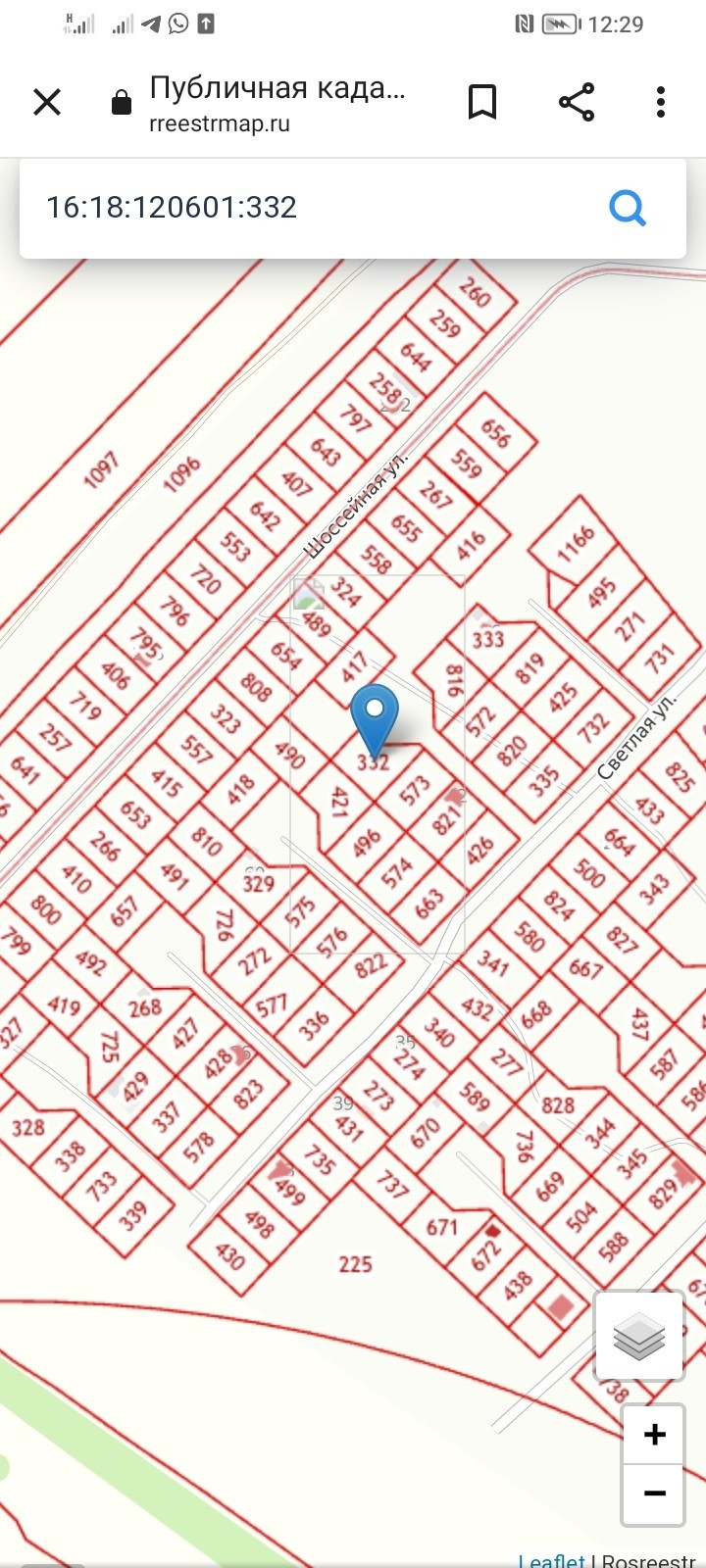View site security lock info

122,103
